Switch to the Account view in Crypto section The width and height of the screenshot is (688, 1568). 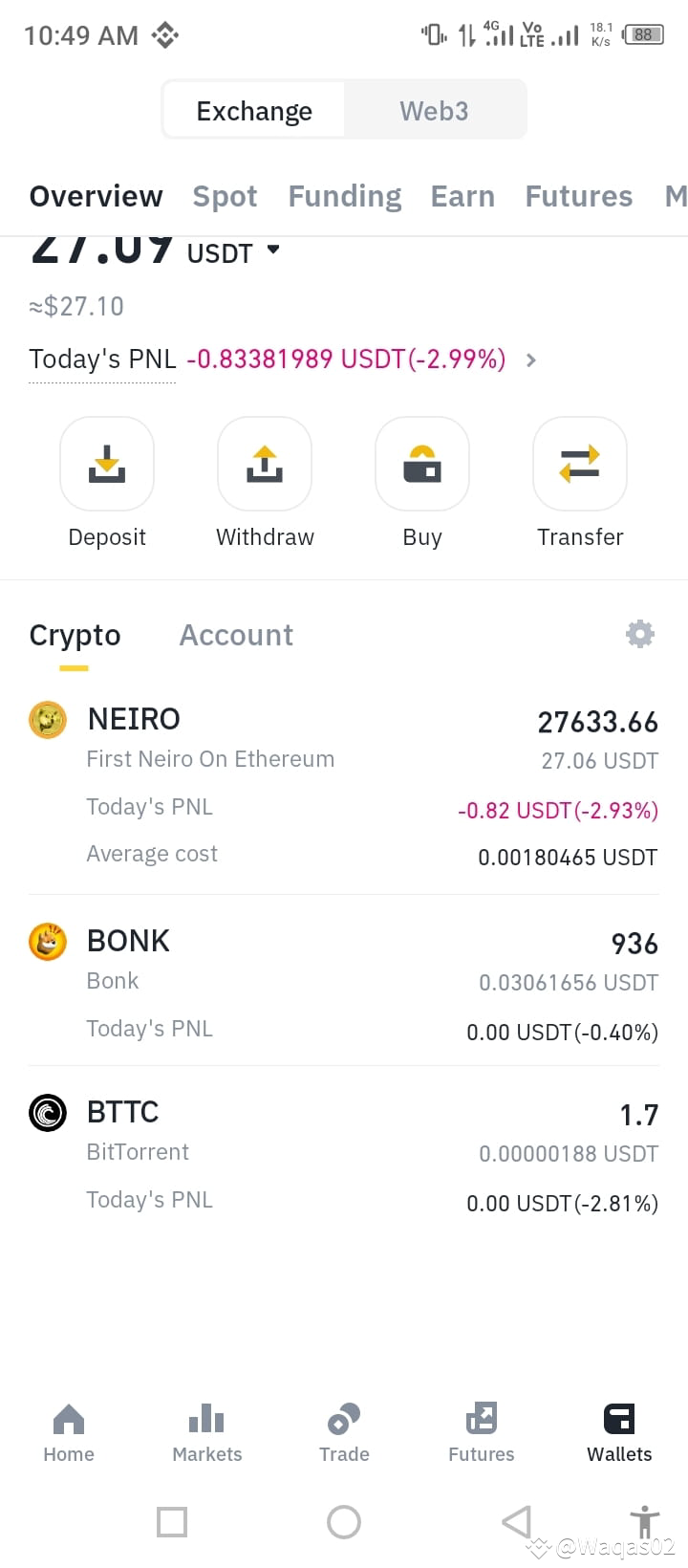[235, 634]
